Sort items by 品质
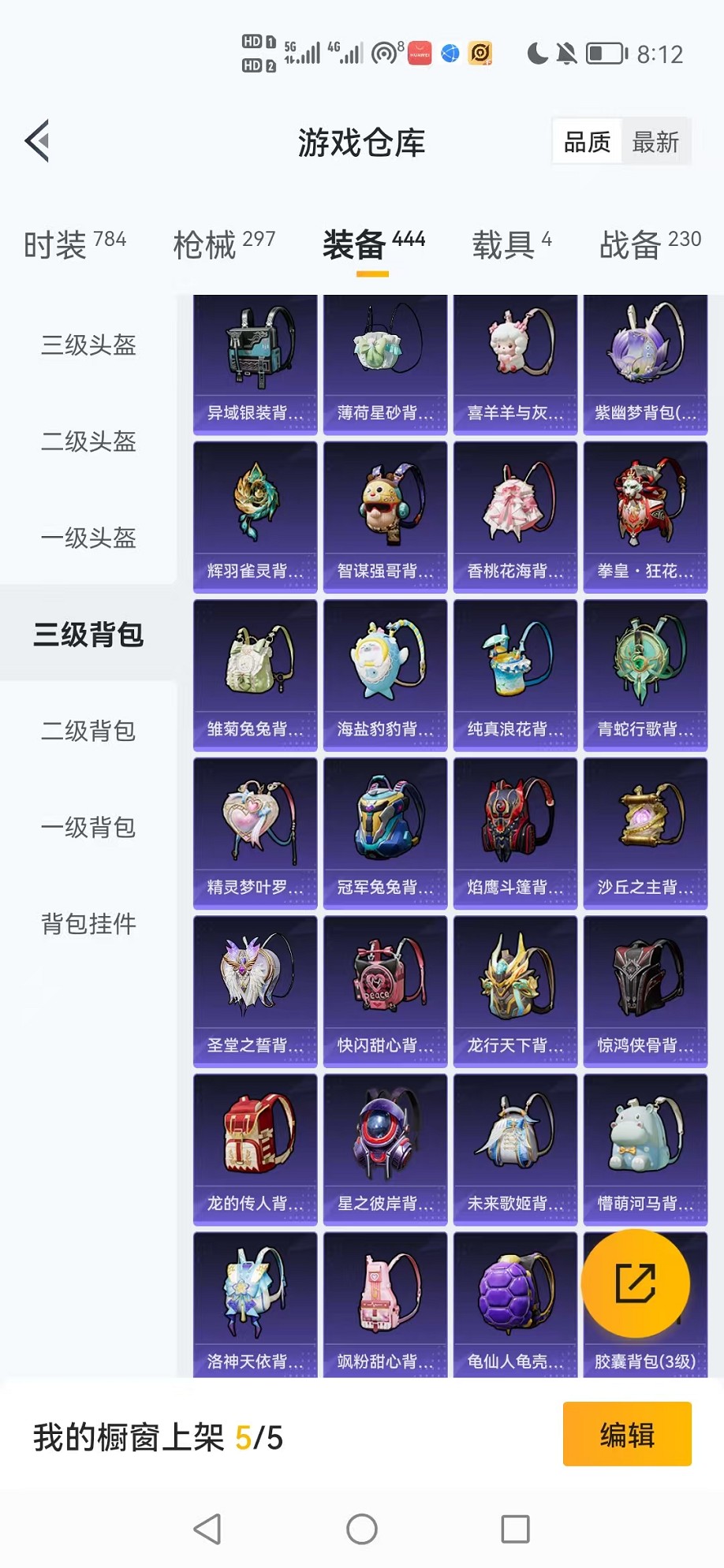 [587, 142]
